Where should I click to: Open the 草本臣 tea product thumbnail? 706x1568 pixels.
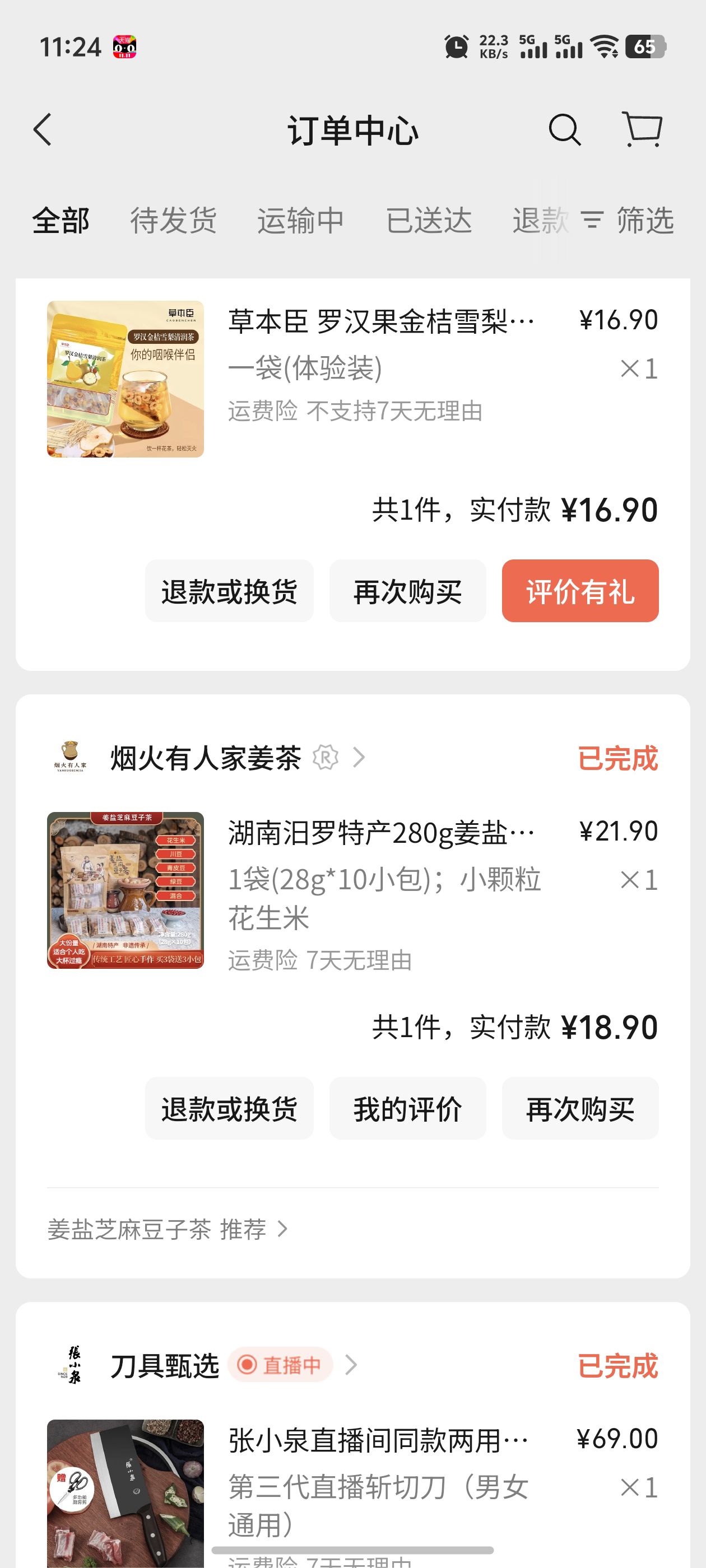[x=126, y=379]
